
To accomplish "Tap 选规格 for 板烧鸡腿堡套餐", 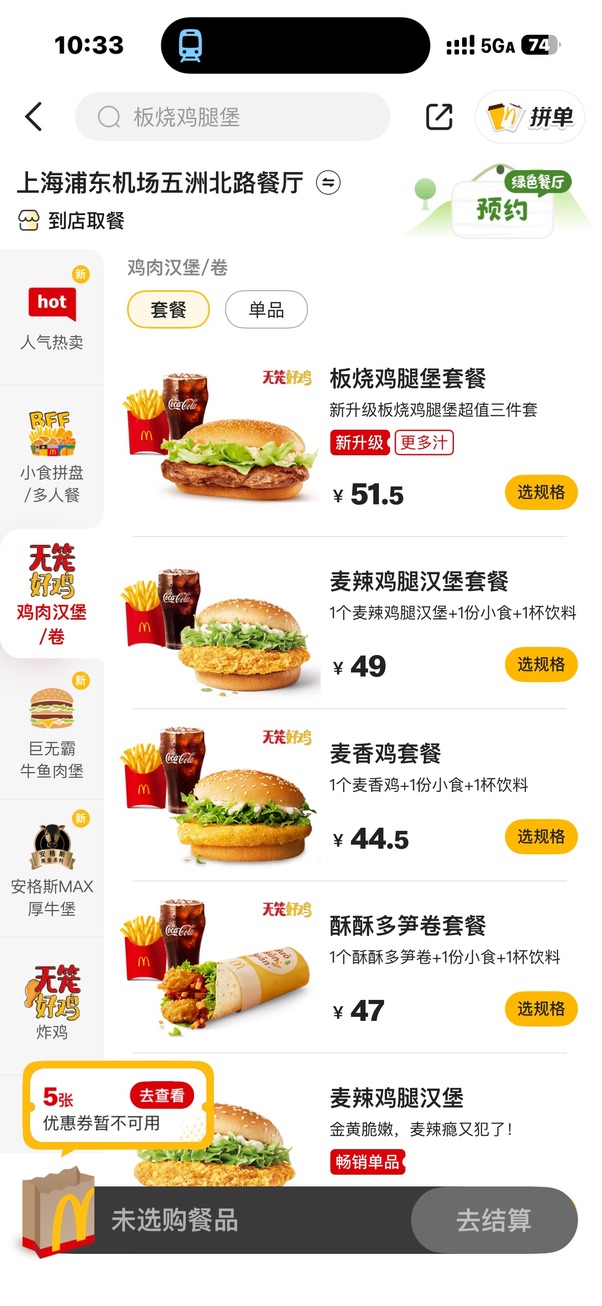I will 541,492.
